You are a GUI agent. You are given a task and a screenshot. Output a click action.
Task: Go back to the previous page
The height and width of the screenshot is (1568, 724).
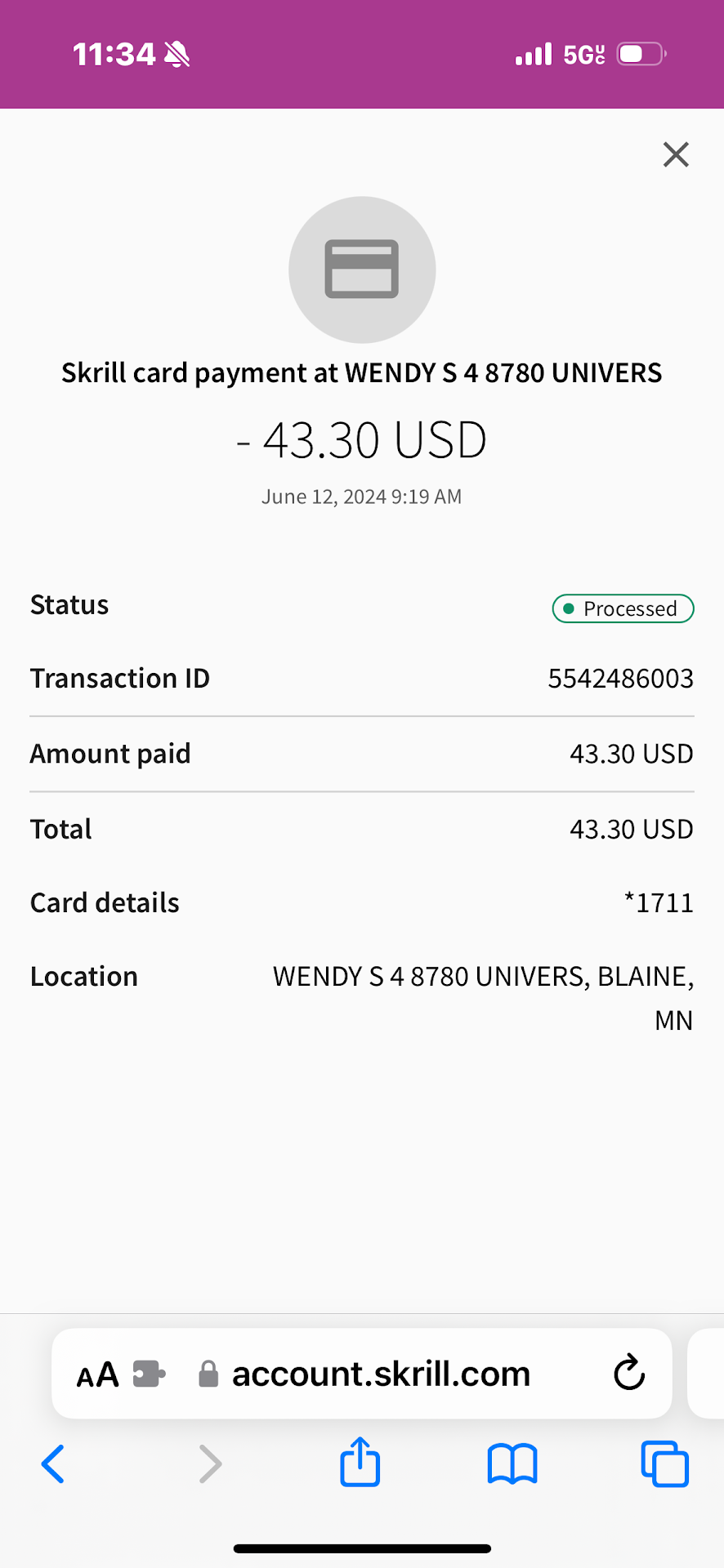53,1463
